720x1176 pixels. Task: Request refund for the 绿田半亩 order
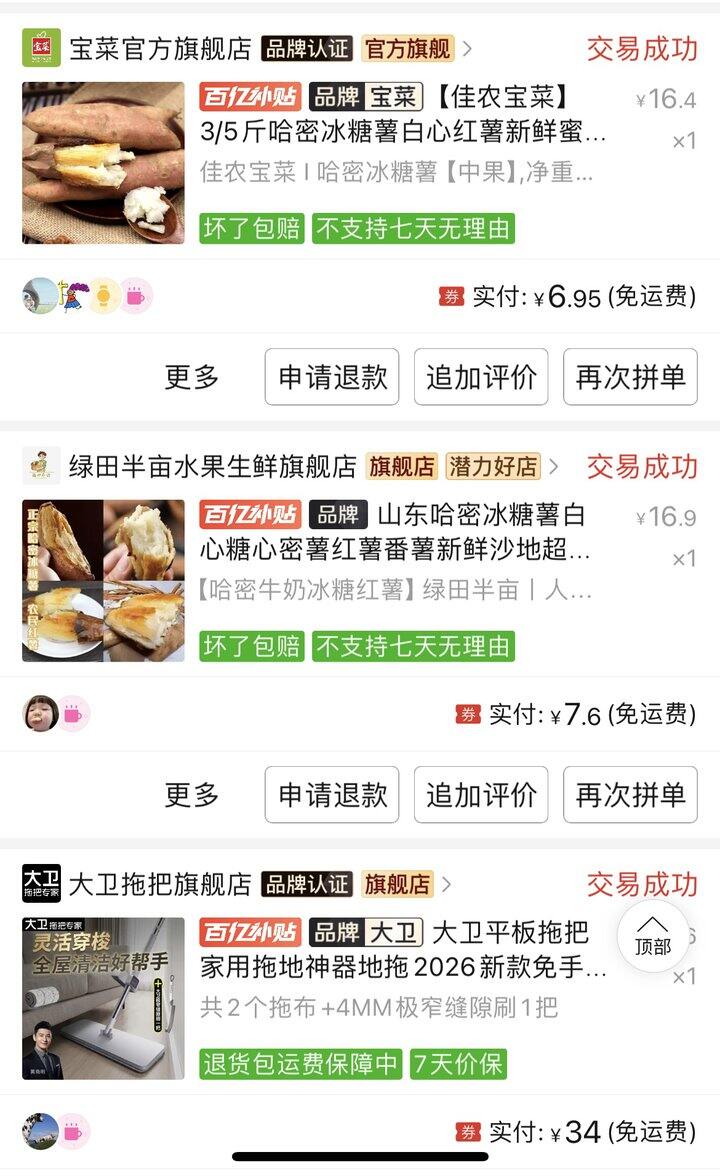pyautogui.click(x=332, y=794)
